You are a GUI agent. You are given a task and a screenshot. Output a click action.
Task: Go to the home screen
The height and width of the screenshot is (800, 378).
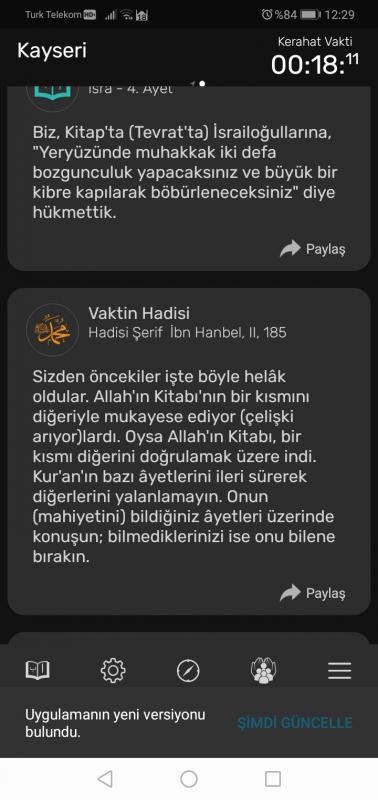[x=189, y=779]
